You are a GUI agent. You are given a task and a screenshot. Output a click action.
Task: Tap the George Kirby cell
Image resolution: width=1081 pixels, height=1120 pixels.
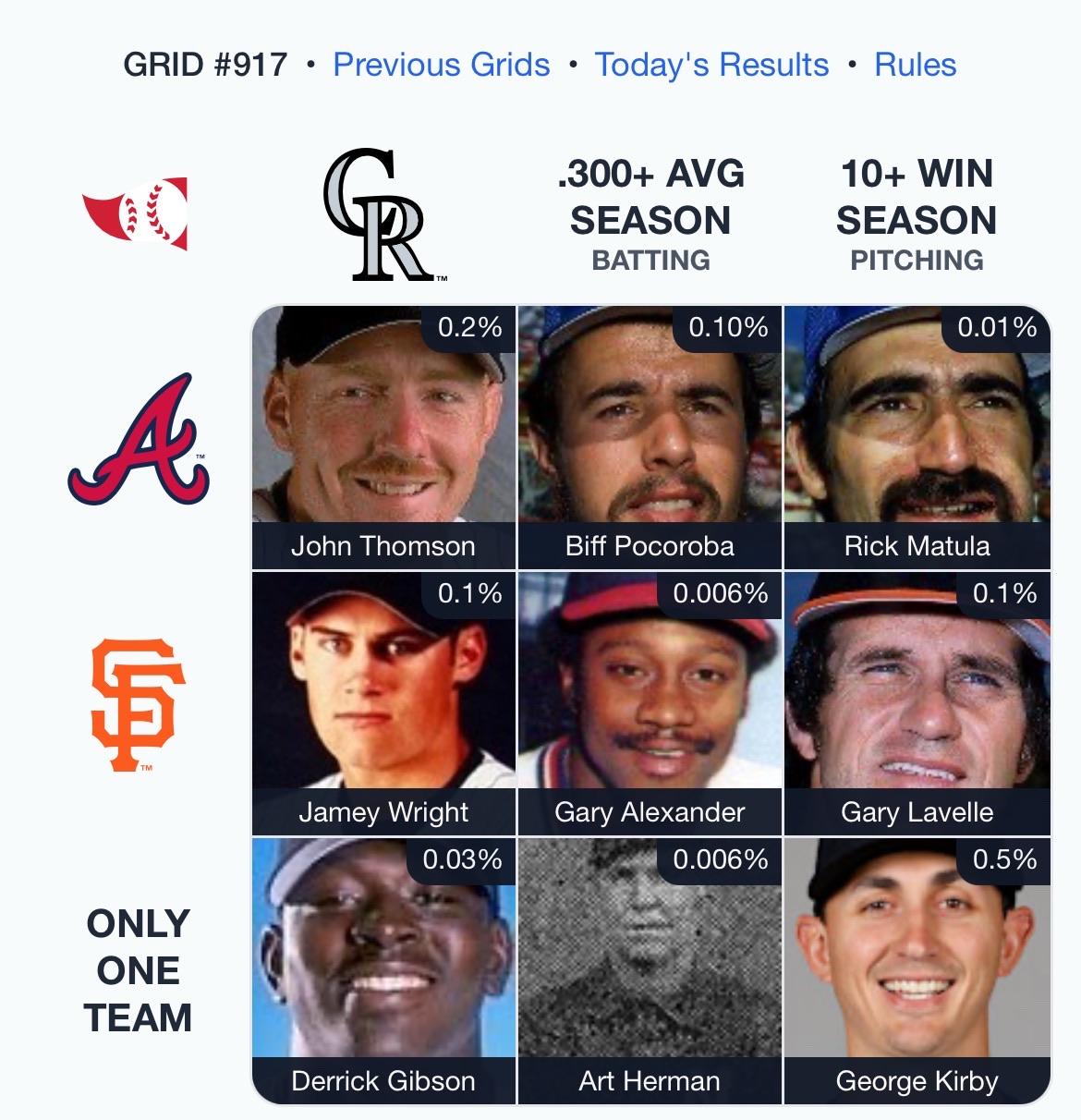tap(917, 970)
